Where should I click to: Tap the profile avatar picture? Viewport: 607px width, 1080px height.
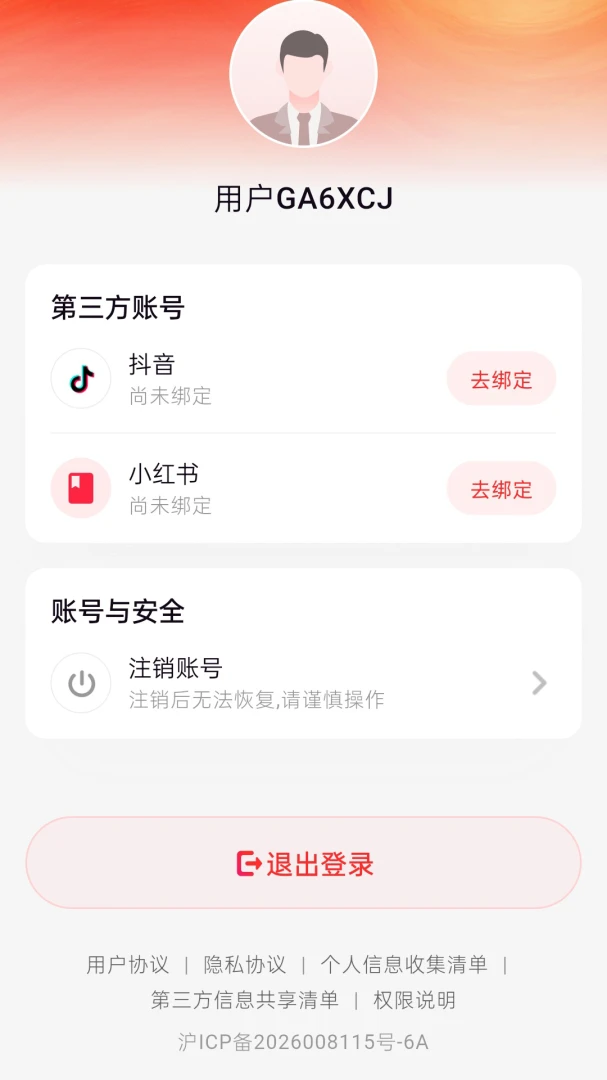click(x=303, y=73)
